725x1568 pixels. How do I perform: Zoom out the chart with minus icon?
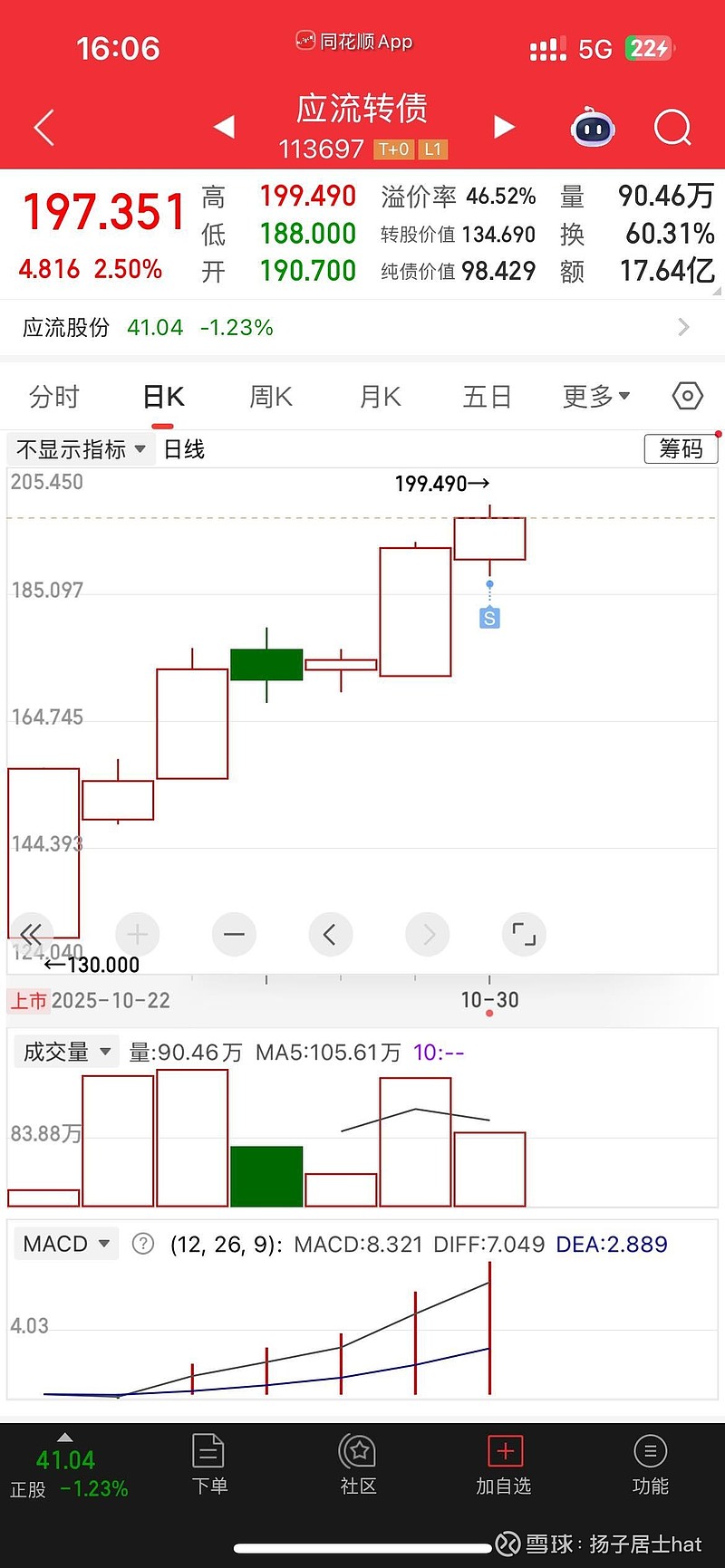pos(234,934)
